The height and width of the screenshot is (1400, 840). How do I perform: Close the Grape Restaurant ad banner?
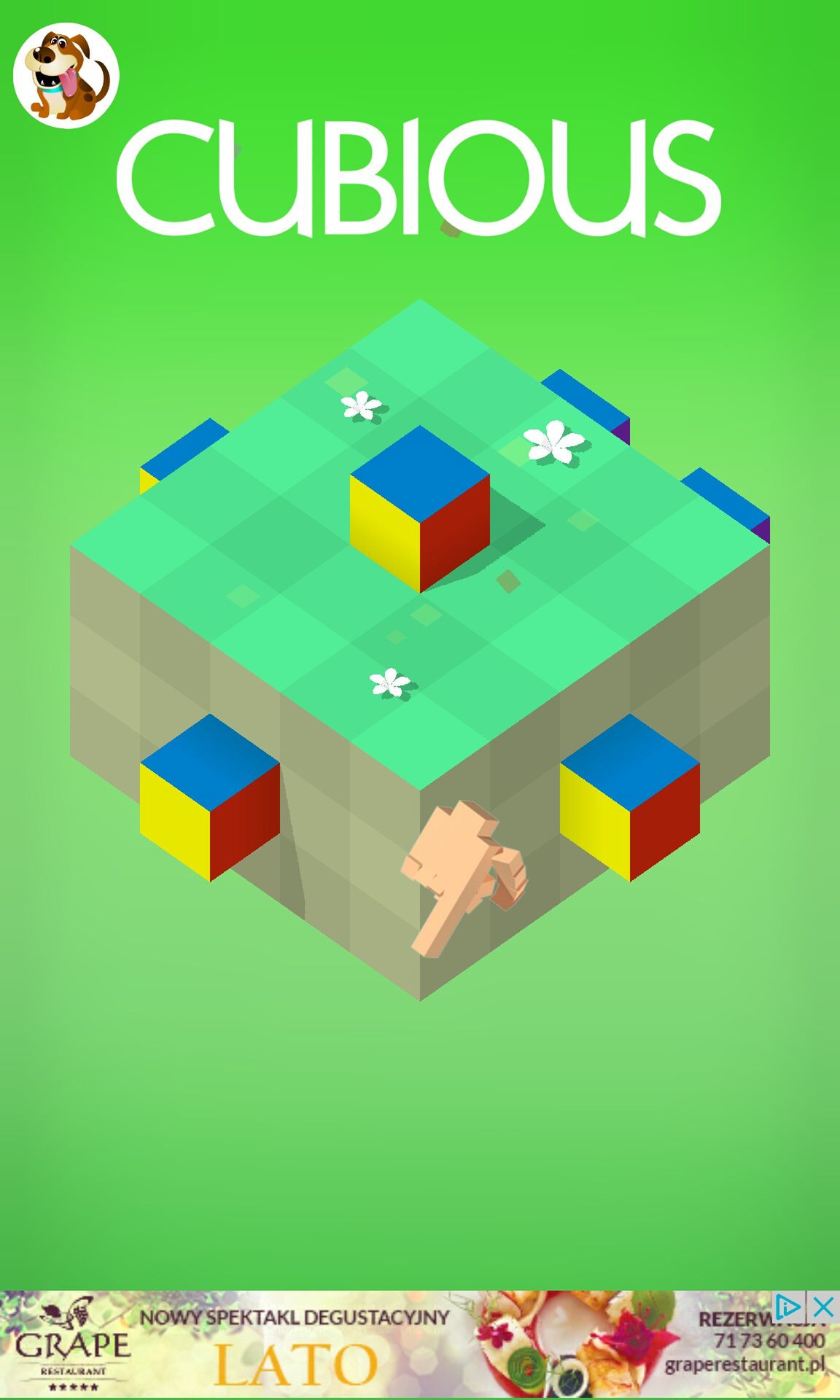[823, 1307]
